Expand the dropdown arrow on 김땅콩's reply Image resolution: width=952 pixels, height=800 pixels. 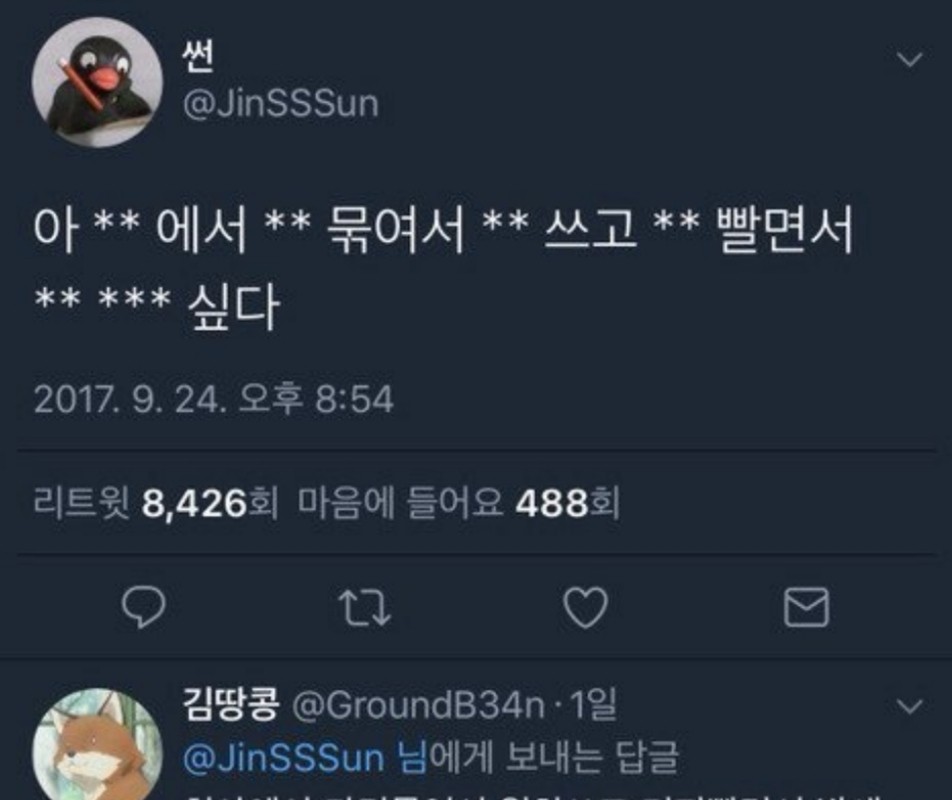point(910,707)
